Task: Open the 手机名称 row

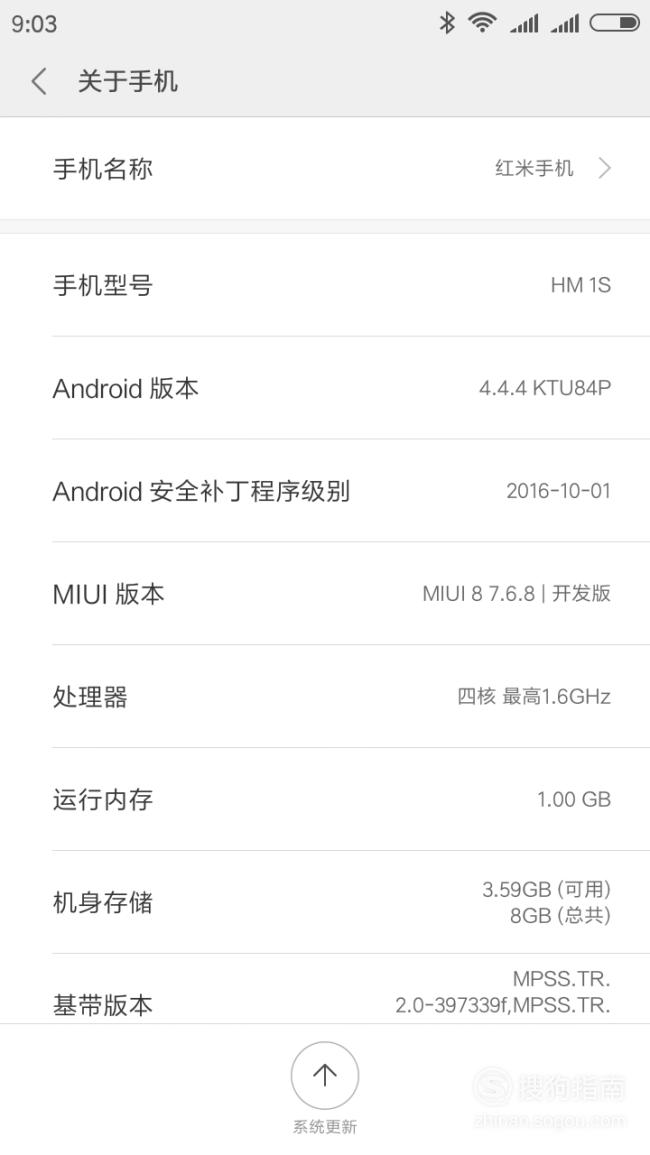Action: (325, 169)
